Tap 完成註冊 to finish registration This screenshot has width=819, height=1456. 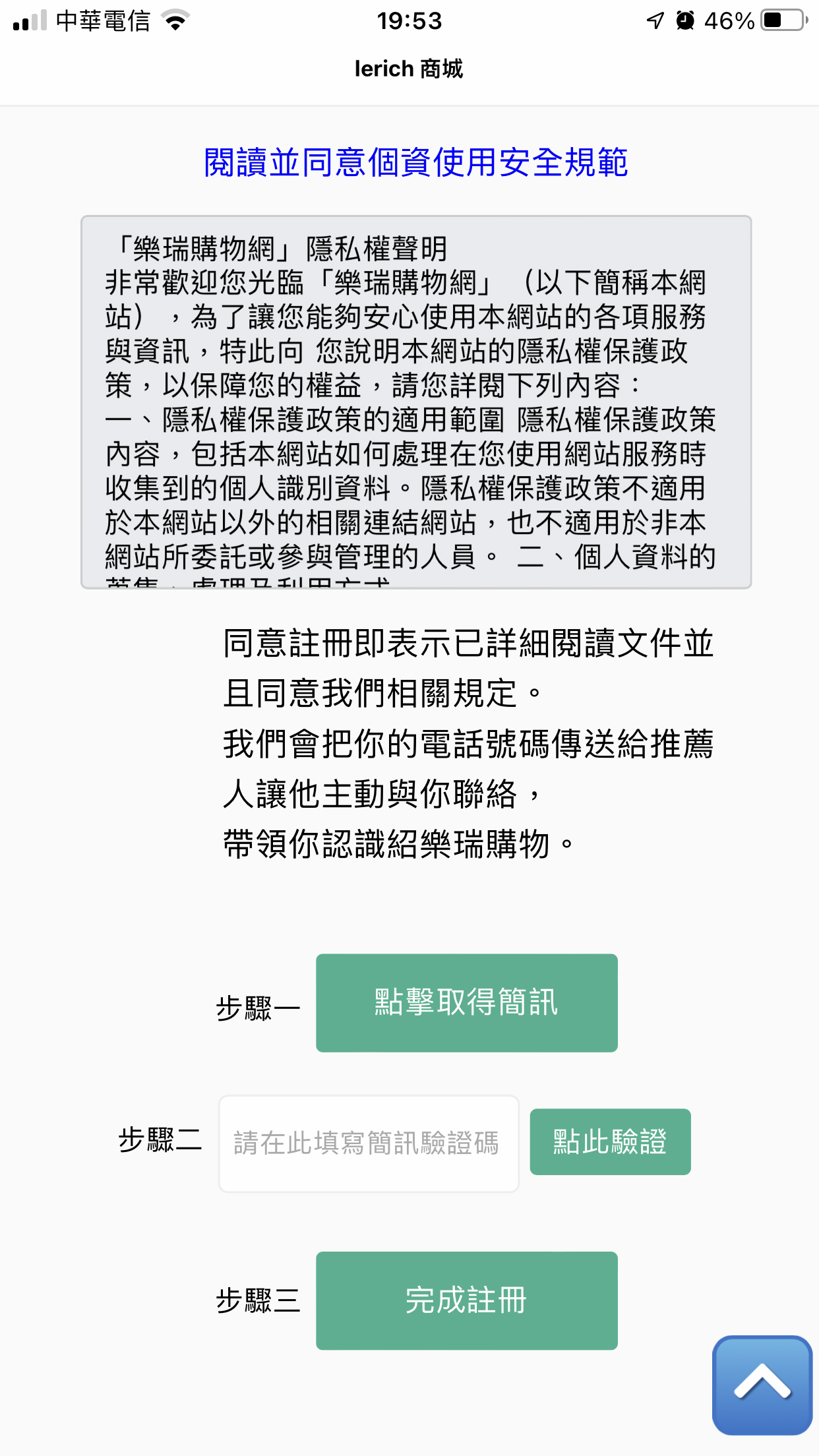coord(466,1300)
